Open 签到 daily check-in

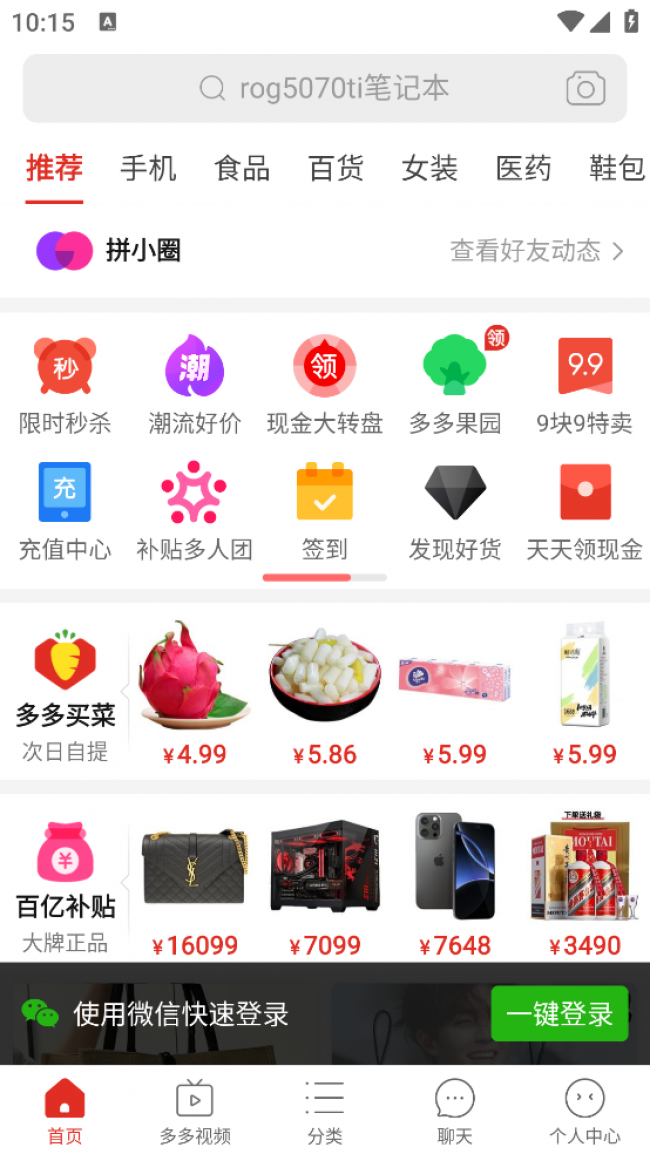(325, 510)
